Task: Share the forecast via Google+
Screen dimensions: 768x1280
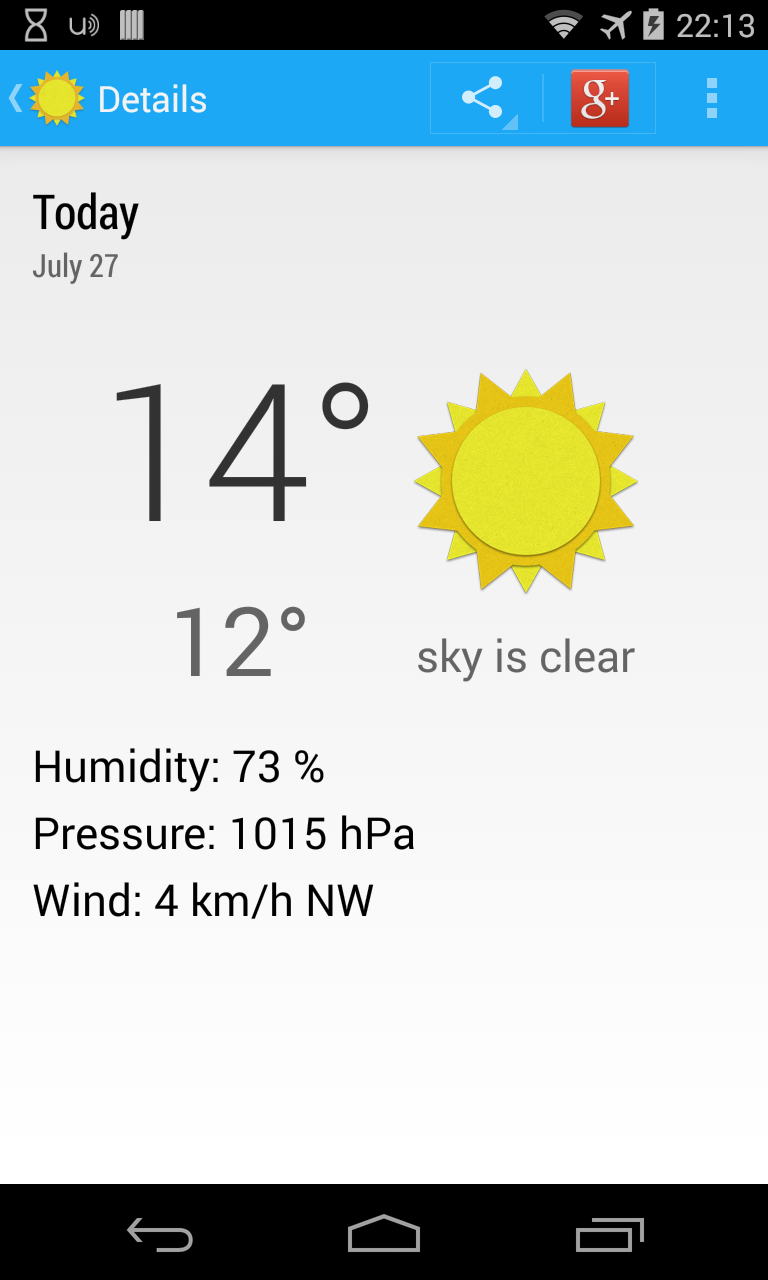Action: click(599, 99)
